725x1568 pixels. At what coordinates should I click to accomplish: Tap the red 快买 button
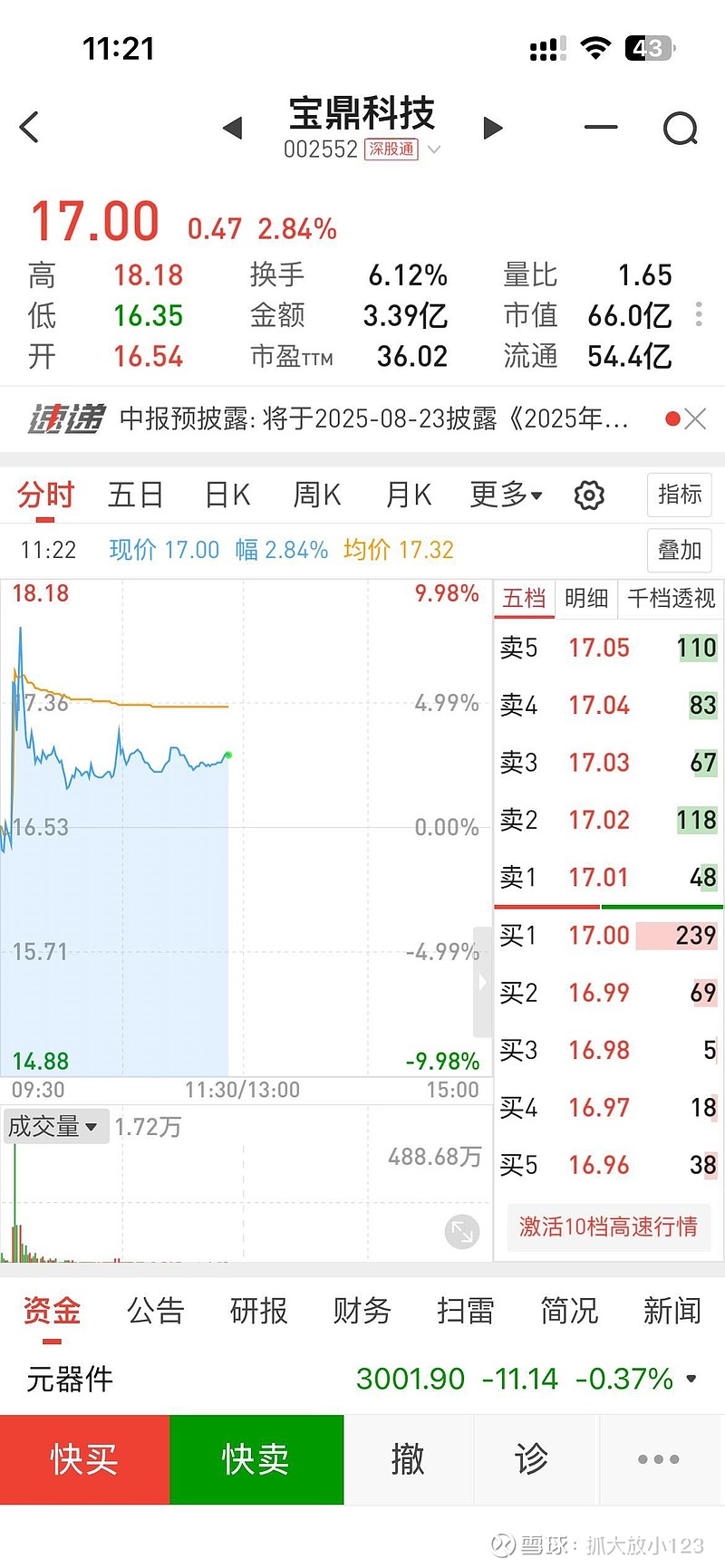(x=84, y=1459)
